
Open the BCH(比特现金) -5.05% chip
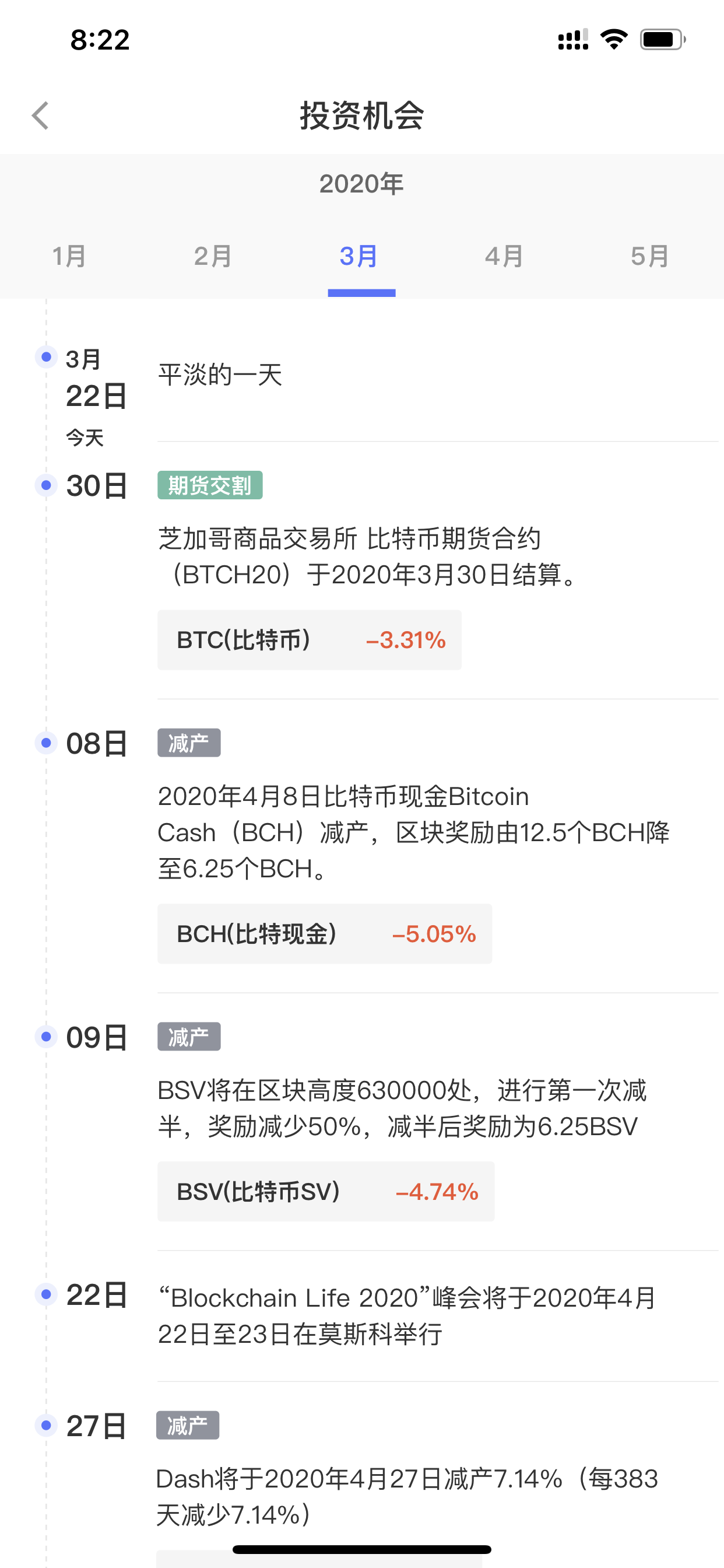pos(324,934)
